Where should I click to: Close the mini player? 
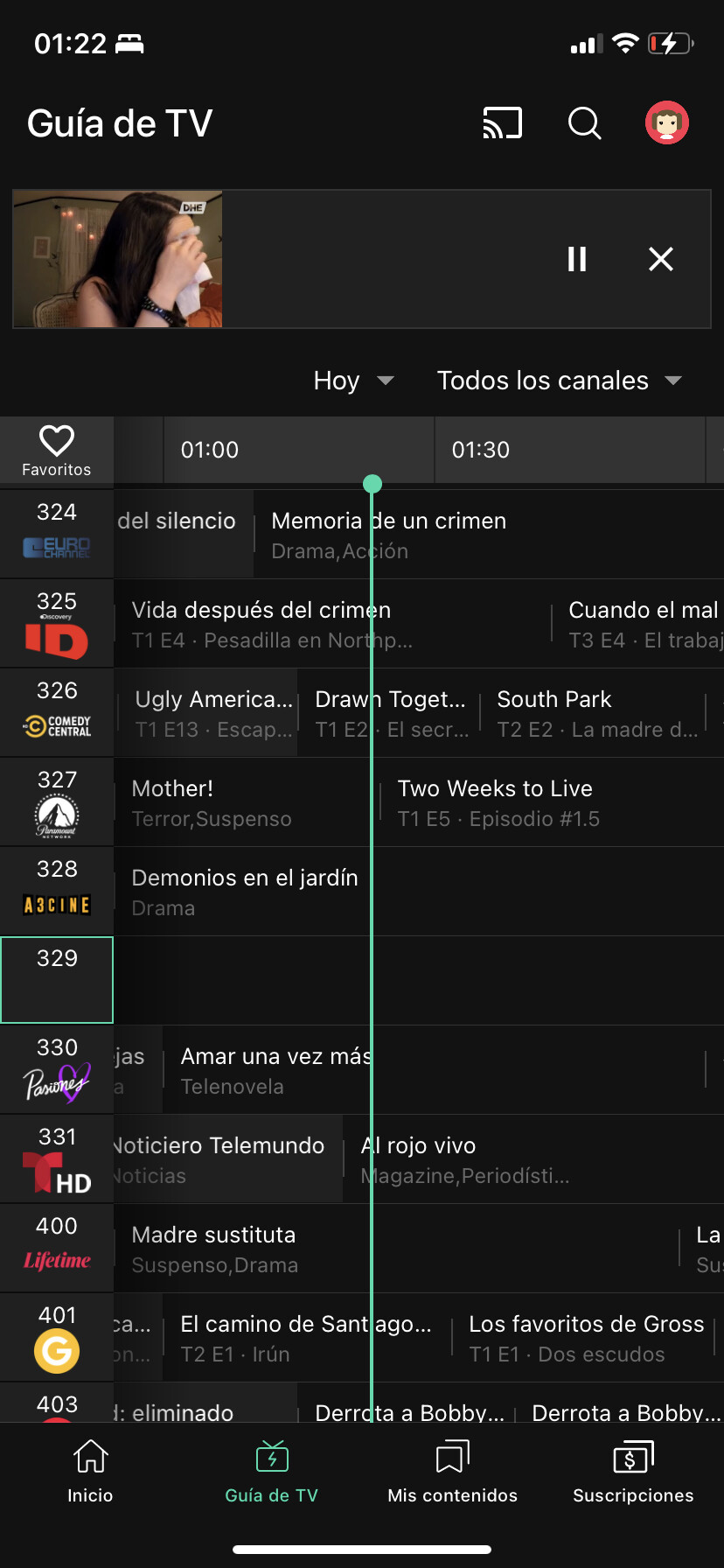(x=661, y=259)
